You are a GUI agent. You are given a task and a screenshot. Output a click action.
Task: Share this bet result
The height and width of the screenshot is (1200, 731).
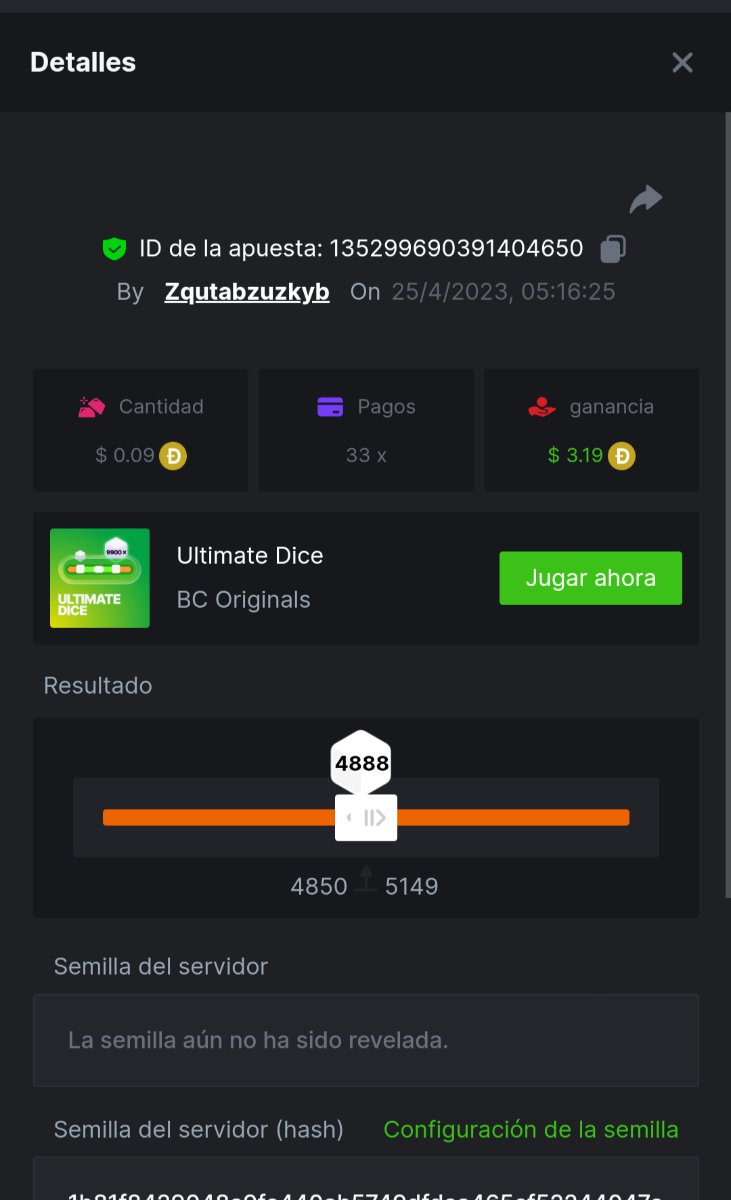pyautogui.click(x=646, y=199)
